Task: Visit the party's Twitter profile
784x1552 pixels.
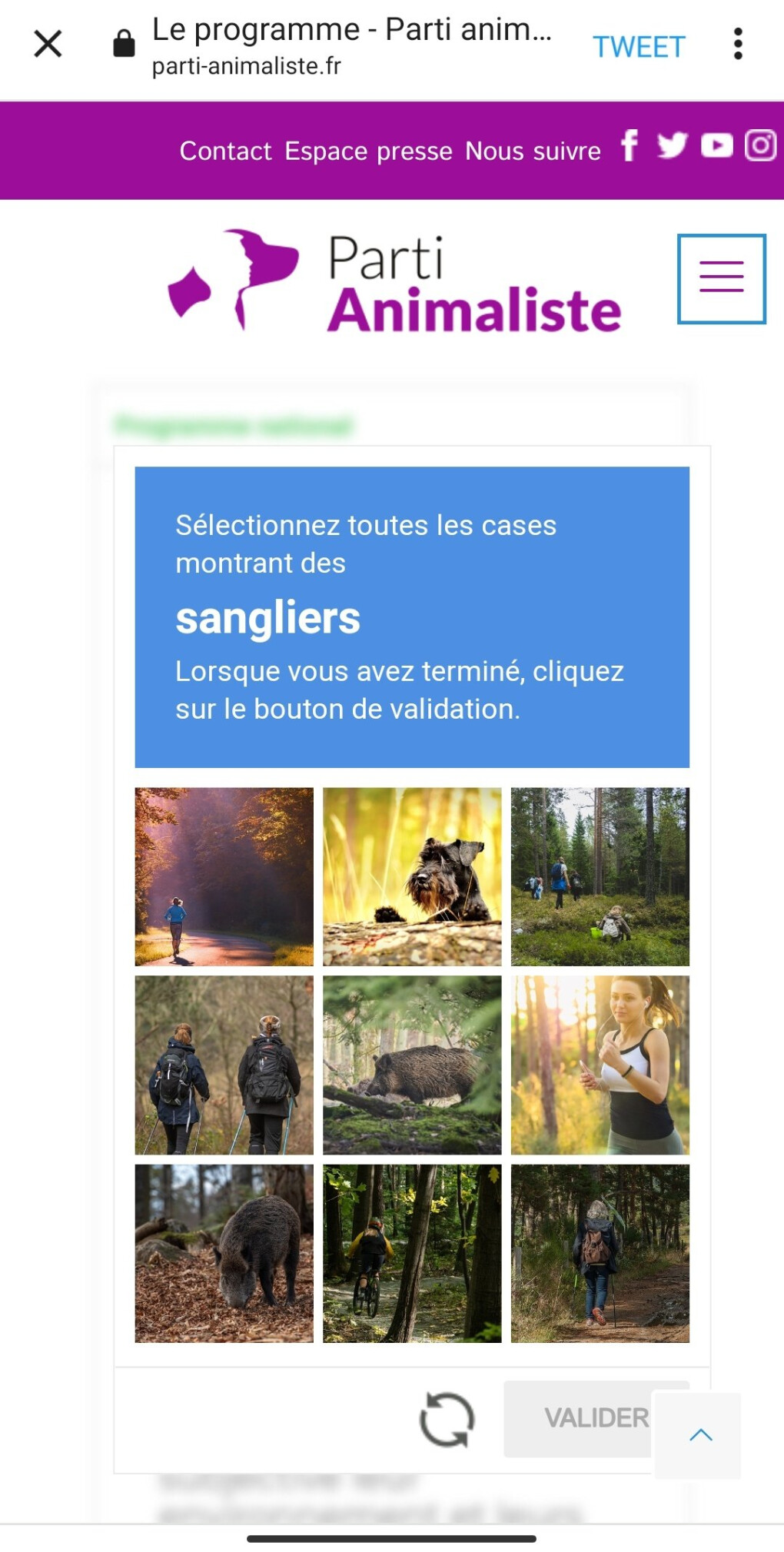Action: [673, 145]
